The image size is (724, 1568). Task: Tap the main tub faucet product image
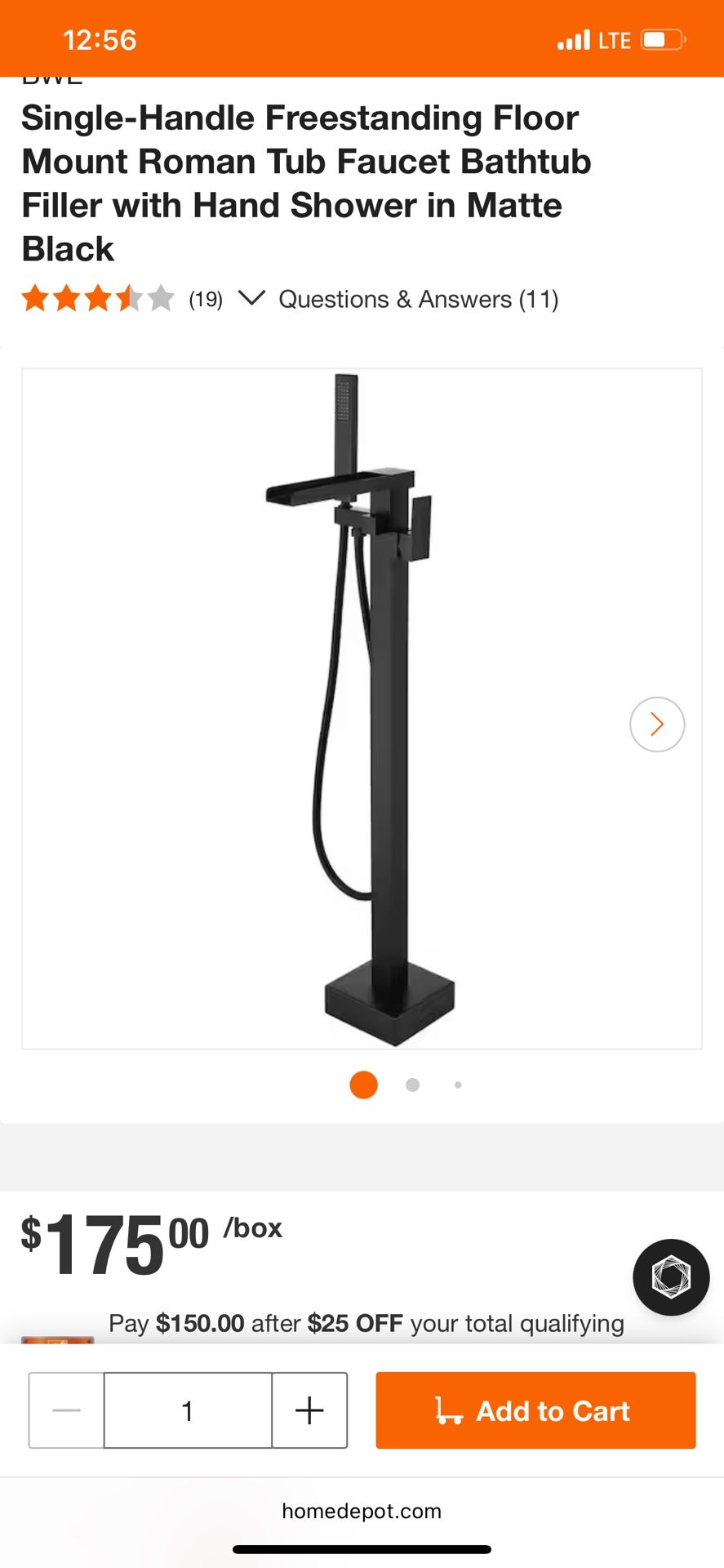pos(362,707)
